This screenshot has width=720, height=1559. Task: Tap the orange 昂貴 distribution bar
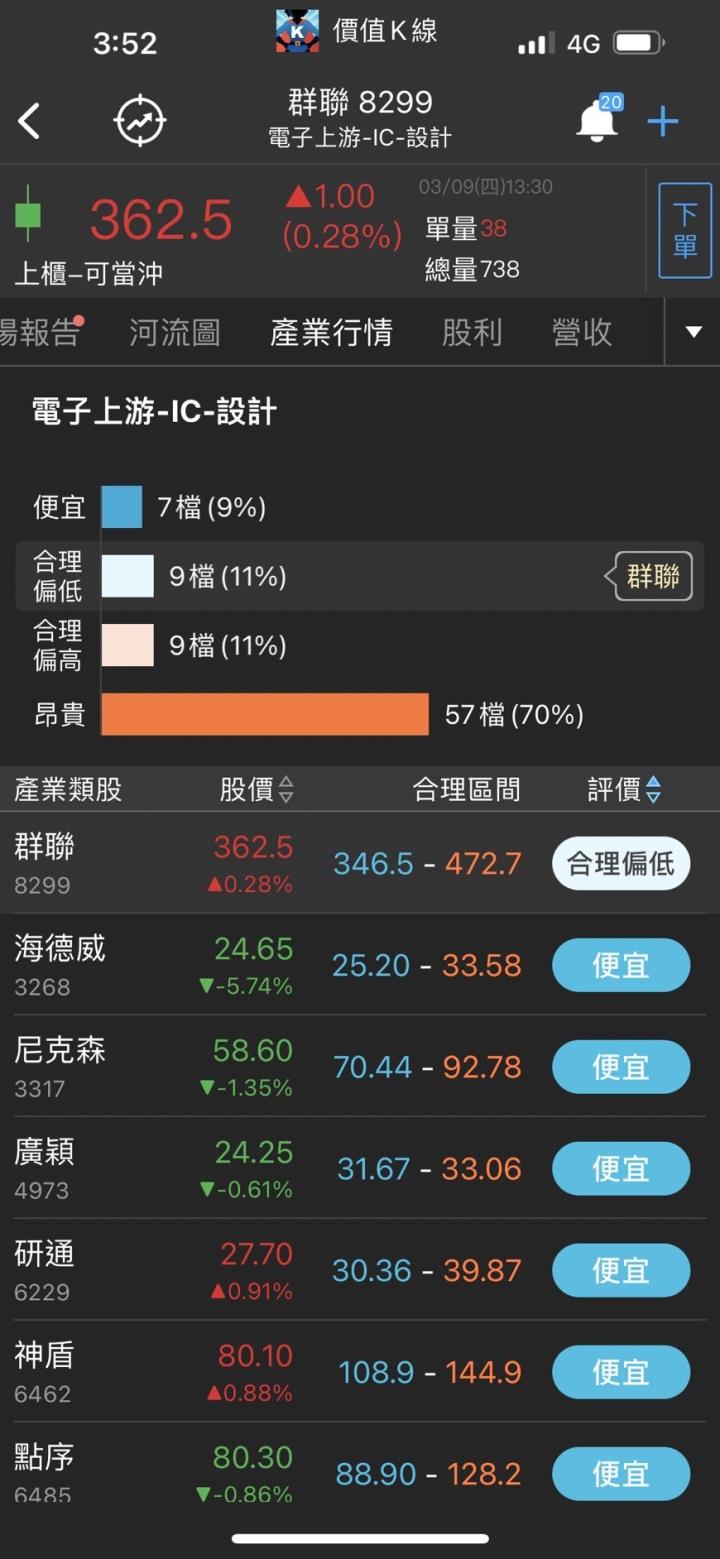265,714
